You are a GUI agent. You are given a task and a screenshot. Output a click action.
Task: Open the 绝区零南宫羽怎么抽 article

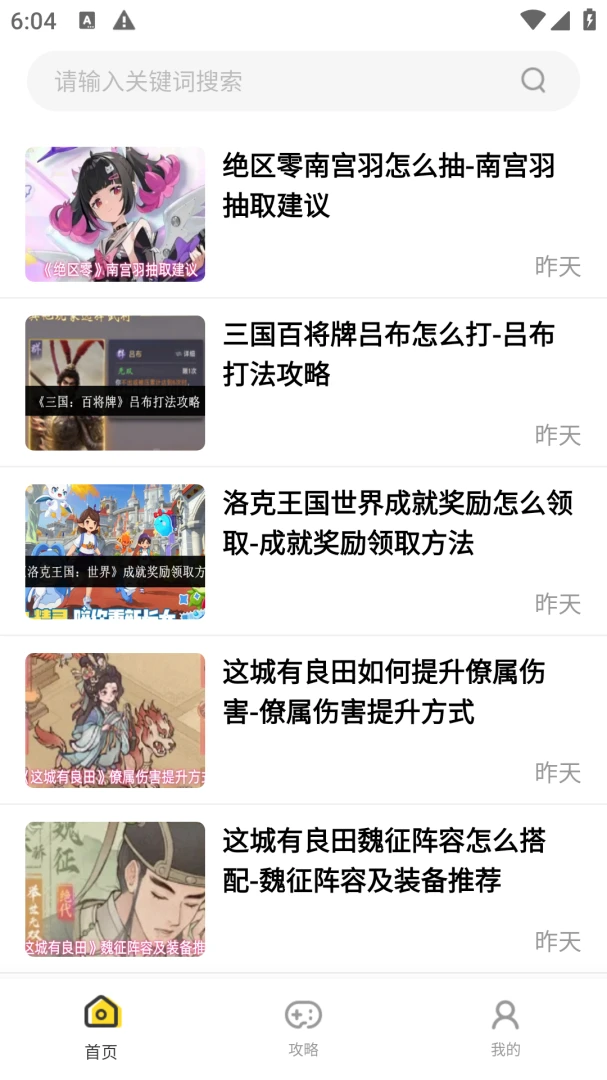click(303, 214)
